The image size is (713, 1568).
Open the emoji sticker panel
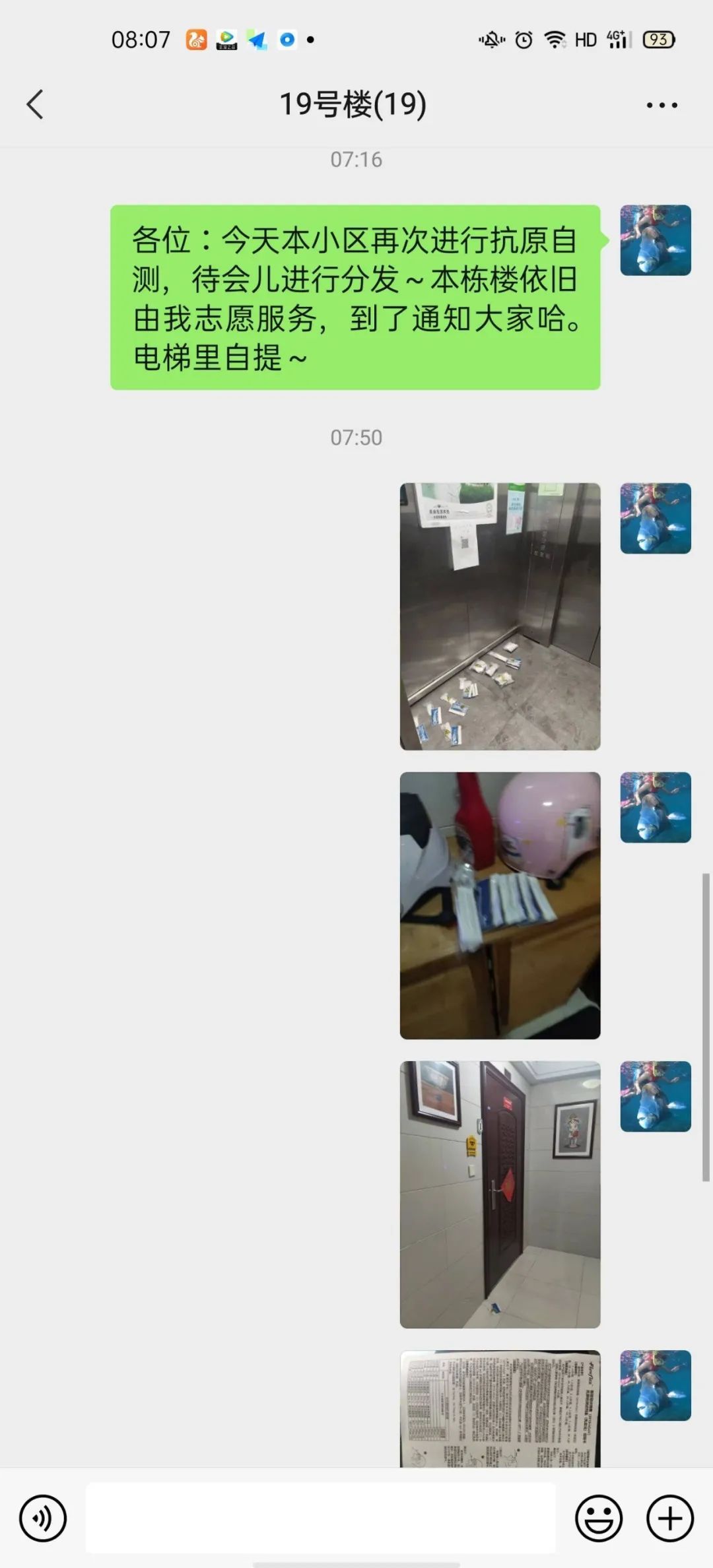599,1518
